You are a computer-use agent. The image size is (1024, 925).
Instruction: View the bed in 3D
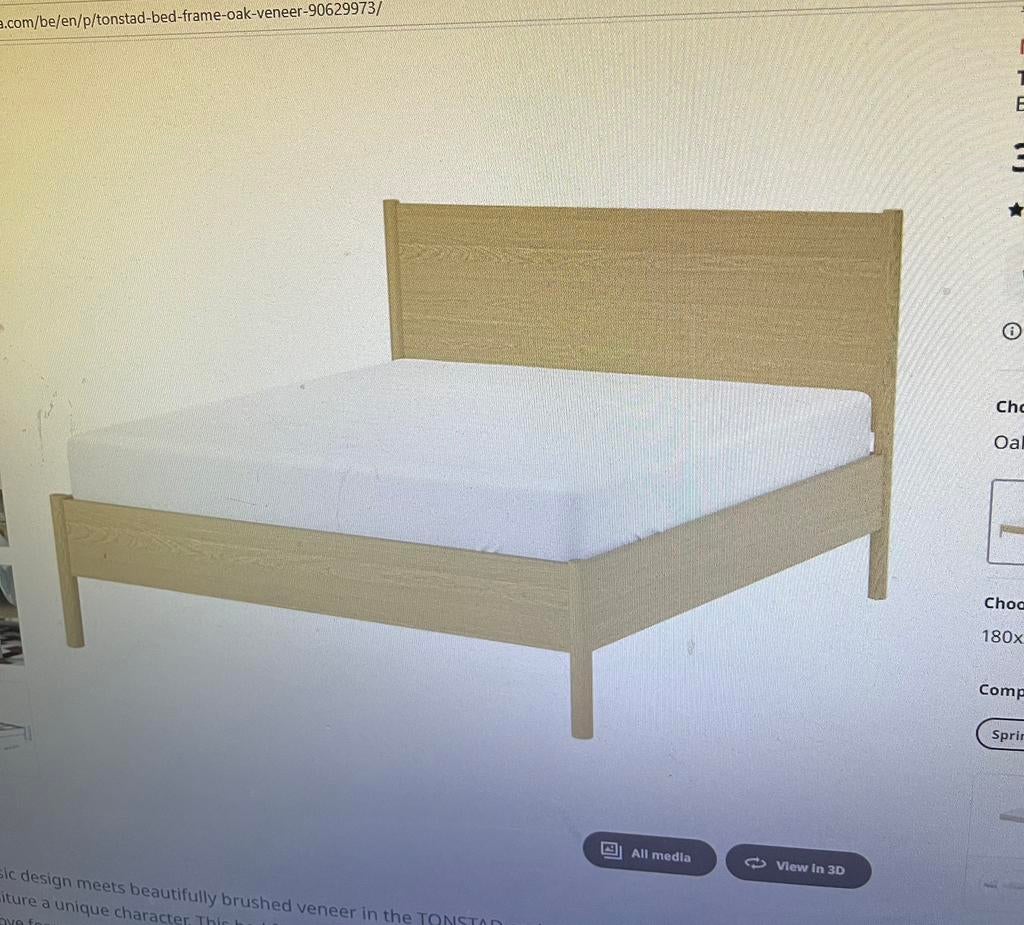(798, 867)
